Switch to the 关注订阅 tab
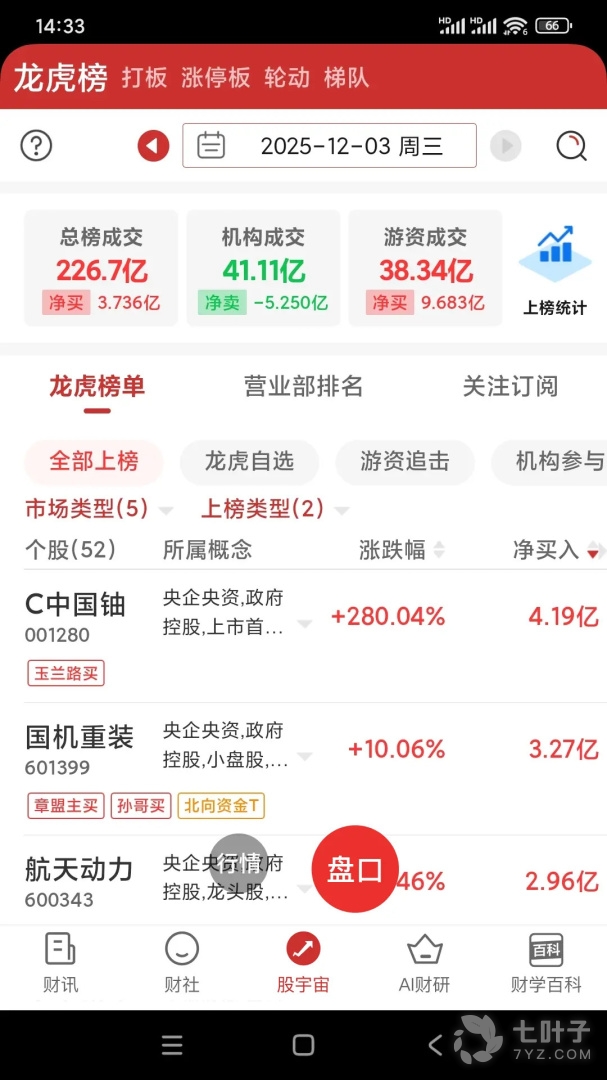The height and width of the screenshot is (1080, 607). [510, 386]
